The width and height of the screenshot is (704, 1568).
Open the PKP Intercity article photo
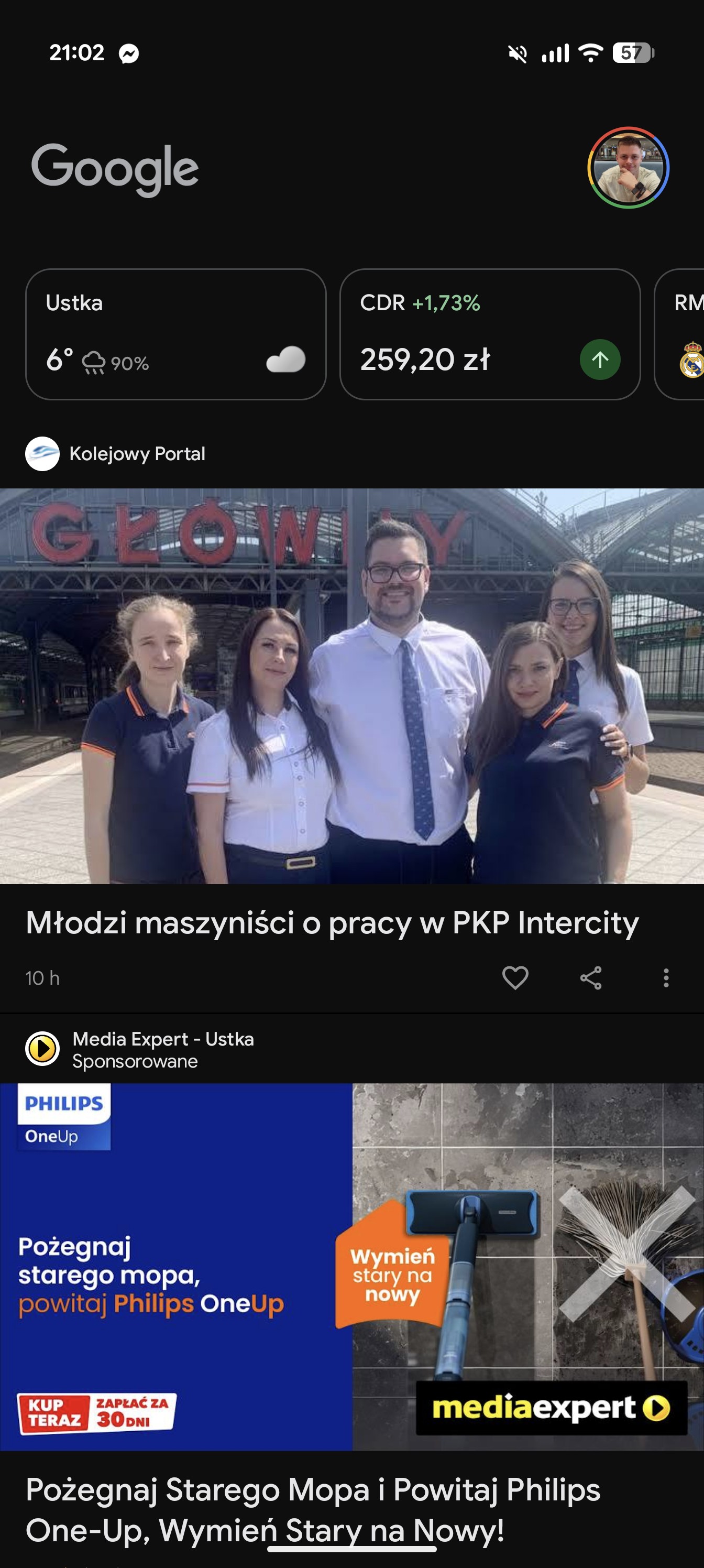(x=351, y=685)
